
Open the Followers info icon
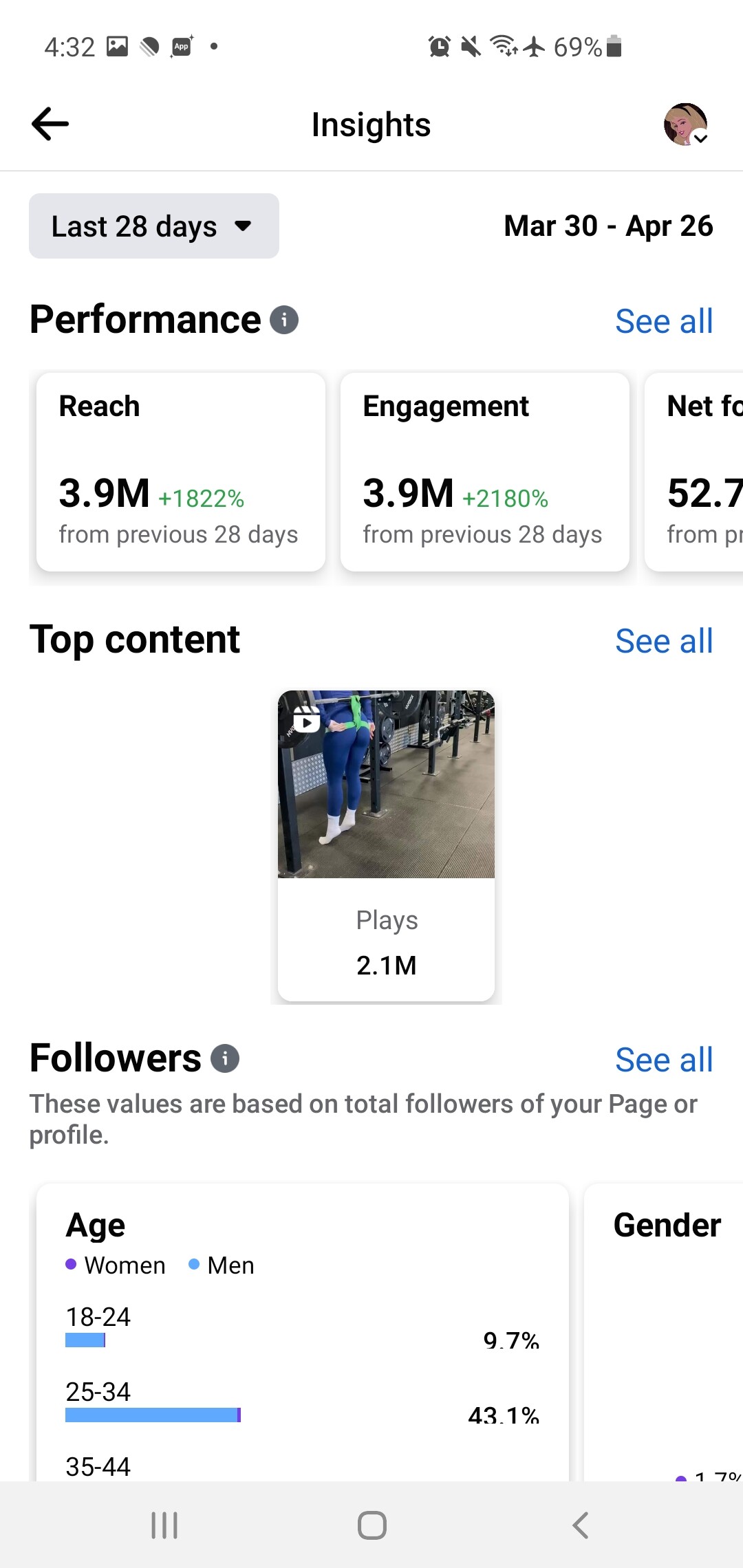click(x=225, y=1058)
